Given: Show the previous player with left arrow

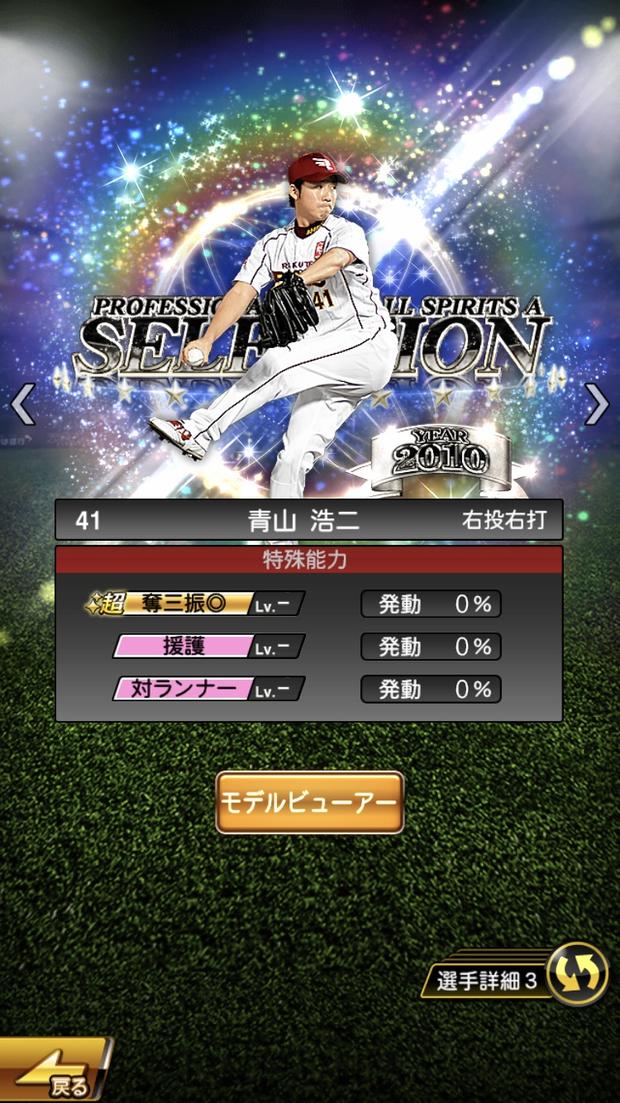Looking at the screenshot, I should click(x=23, y=404).
